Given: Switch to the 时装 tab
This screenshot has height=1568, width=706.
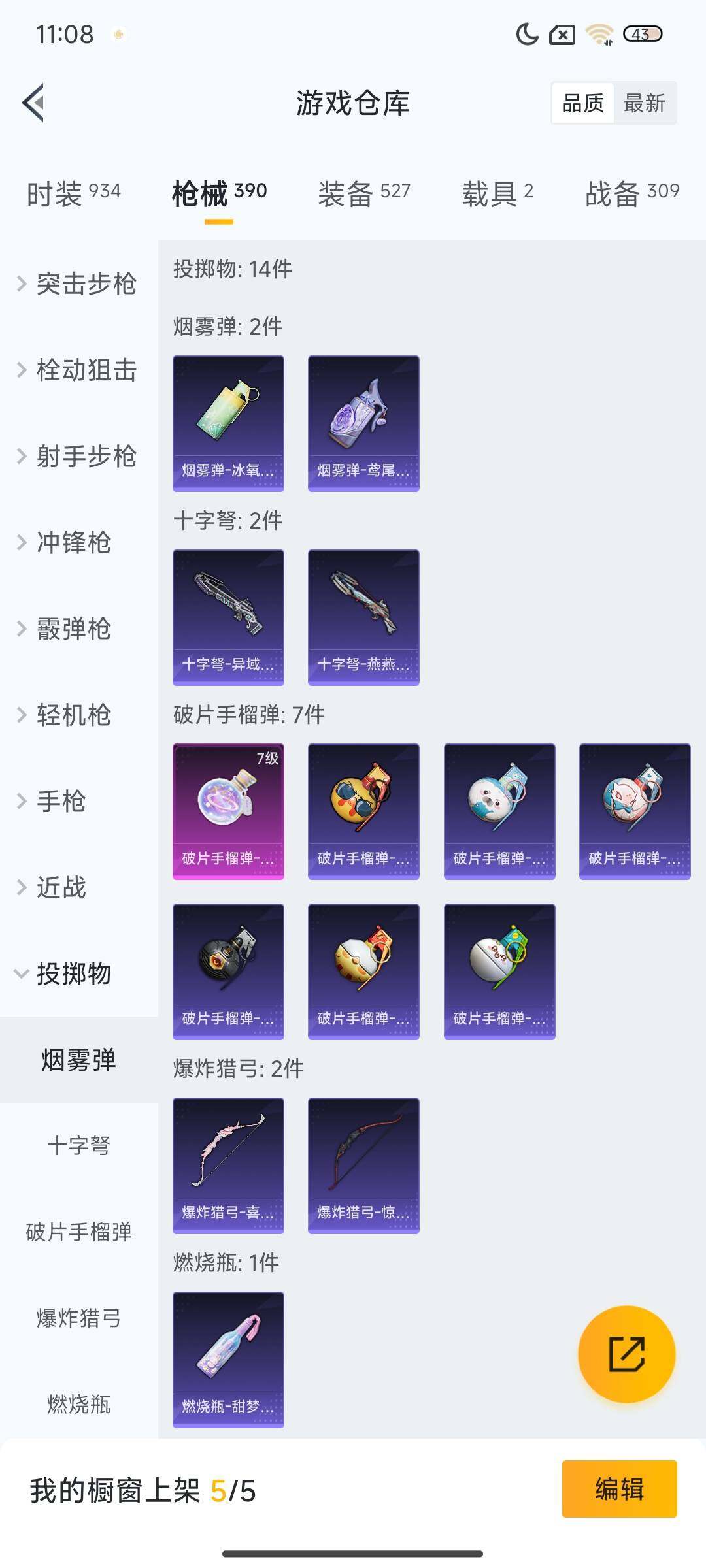Looking at the screenshot, I should pos(73,194).
